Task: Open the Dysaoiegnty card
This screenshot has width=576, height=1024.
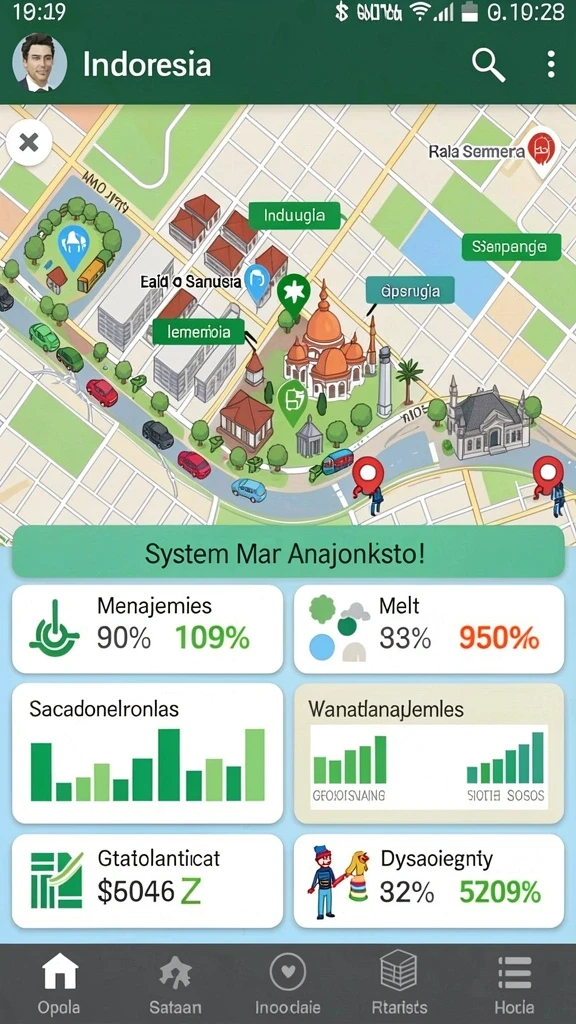Action: coord(429,881)
